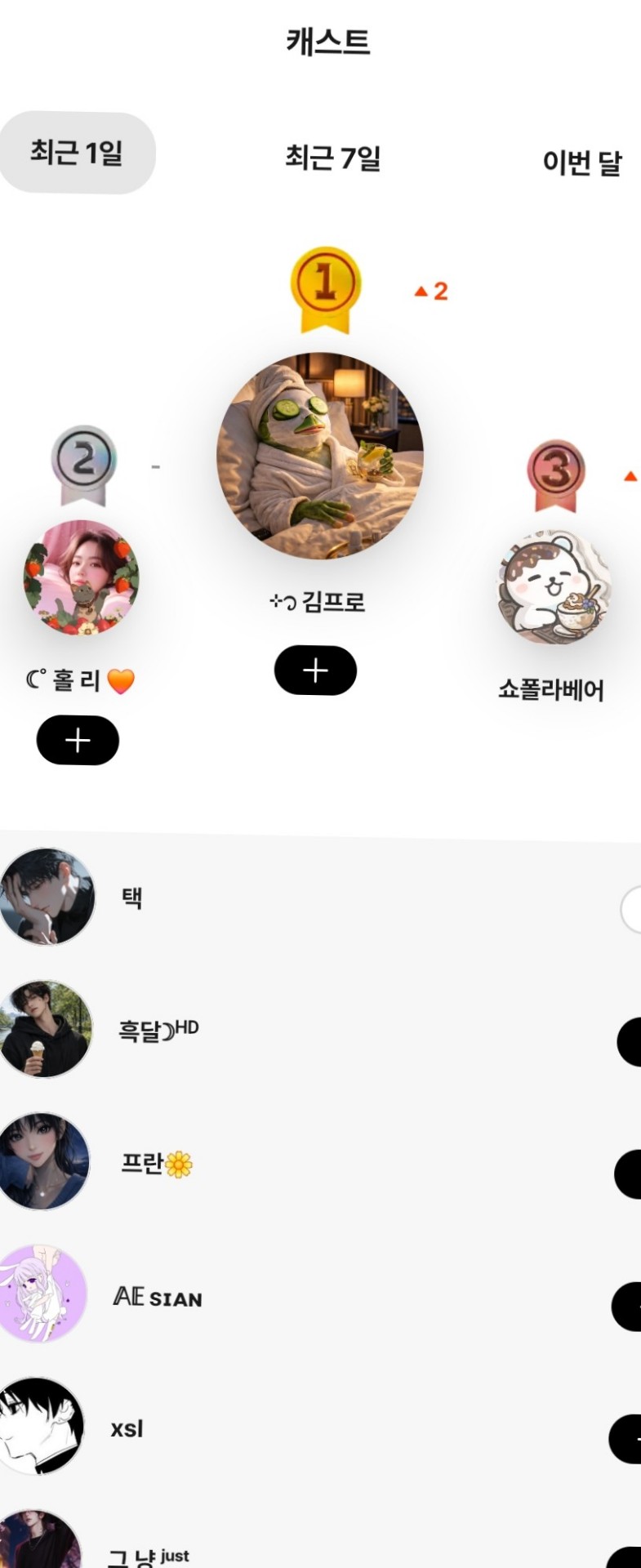Tap the black button beside 프란
This screenshot has height=1568, width=641.
pyautogui.click(x=627, y=1174)
